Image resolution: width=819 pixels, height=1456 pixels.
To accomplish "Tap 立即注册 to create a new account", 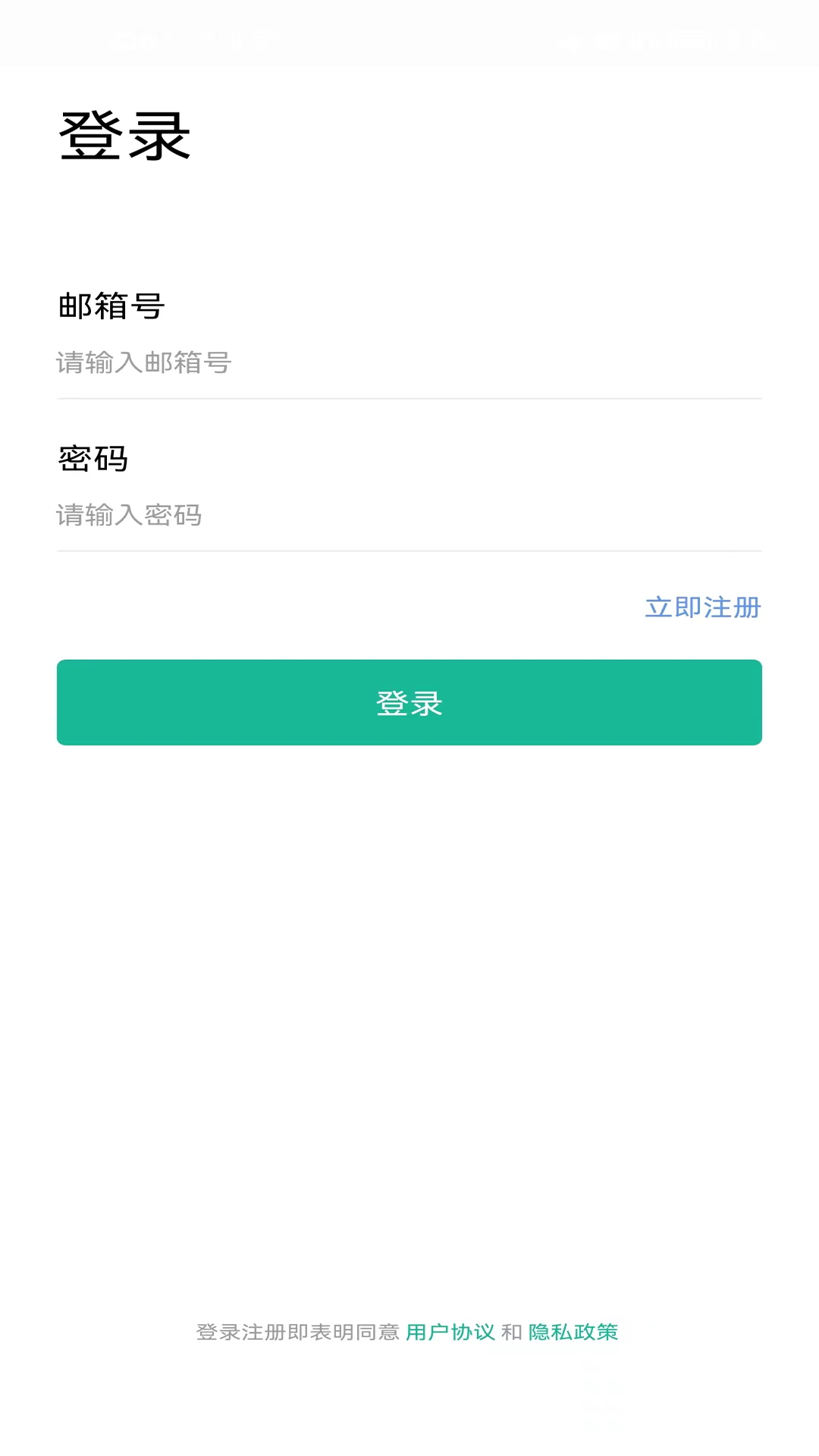I will (x=702, y=607).
